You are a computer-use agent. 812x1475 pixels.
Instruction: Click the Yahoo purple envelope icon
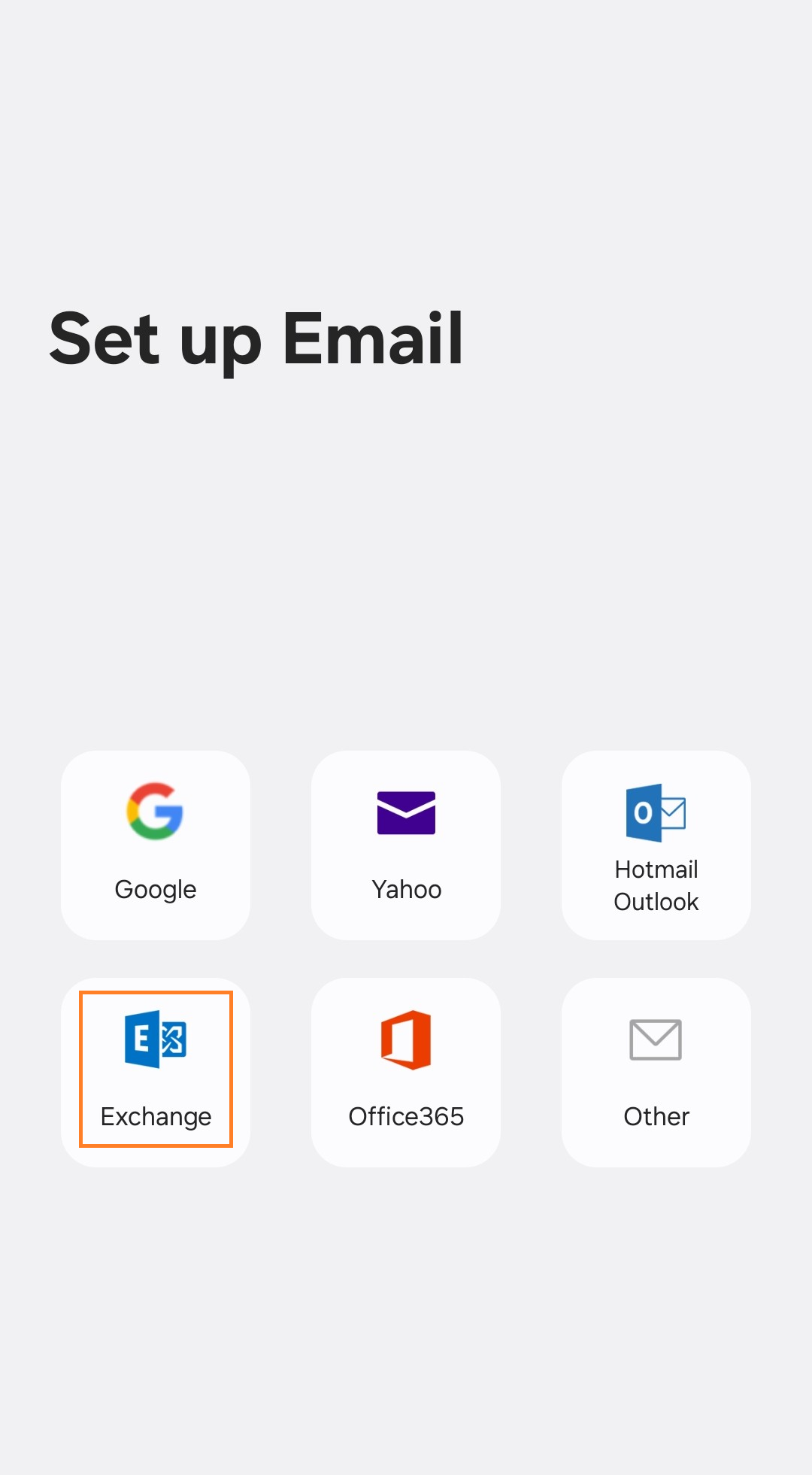point(405,814)
